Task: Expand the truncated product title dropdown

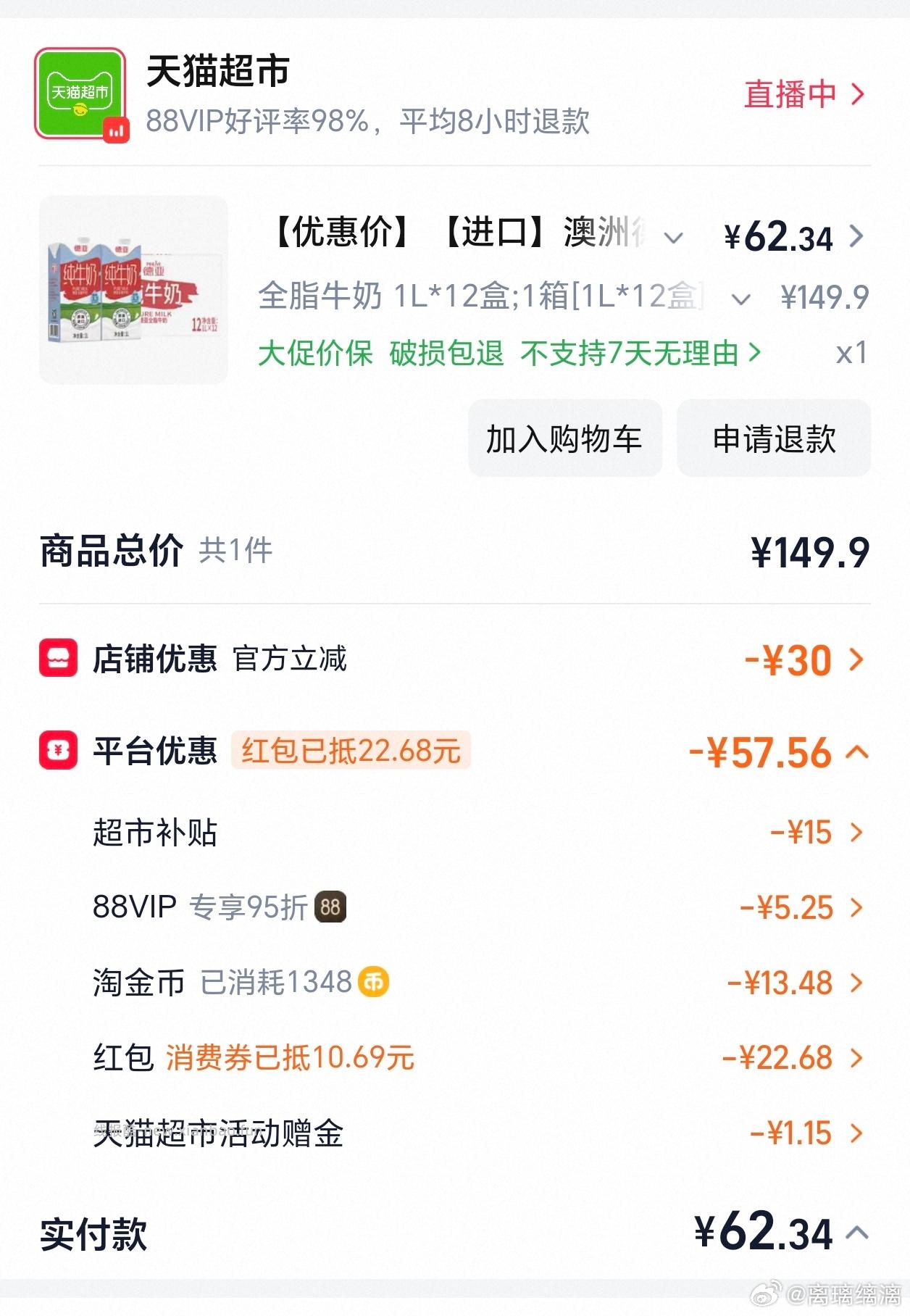Action: pyautogui.click(x=676, y=237)
